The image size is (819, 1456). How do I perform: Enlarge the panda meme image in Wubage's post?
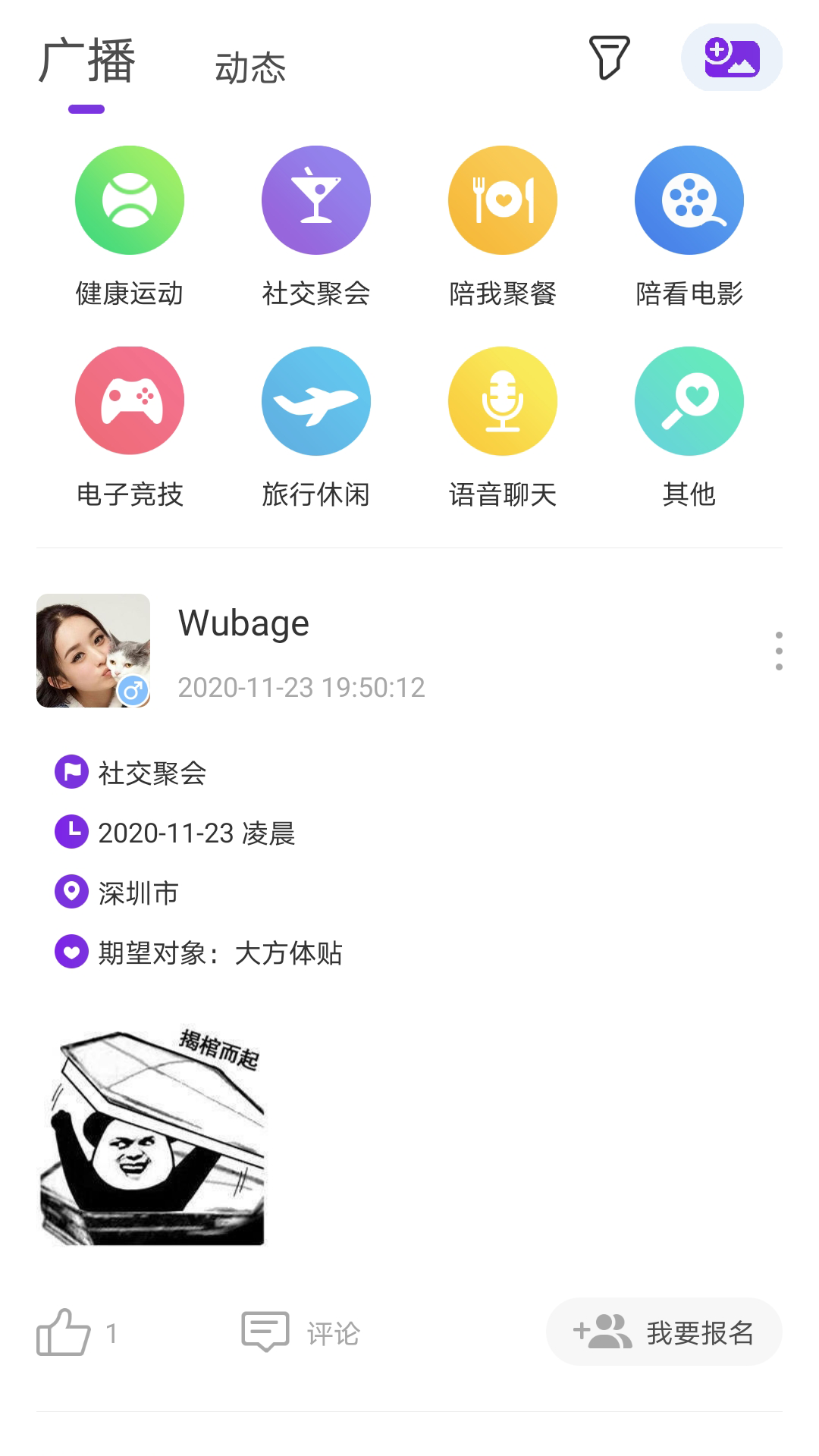coord(152,1136)
